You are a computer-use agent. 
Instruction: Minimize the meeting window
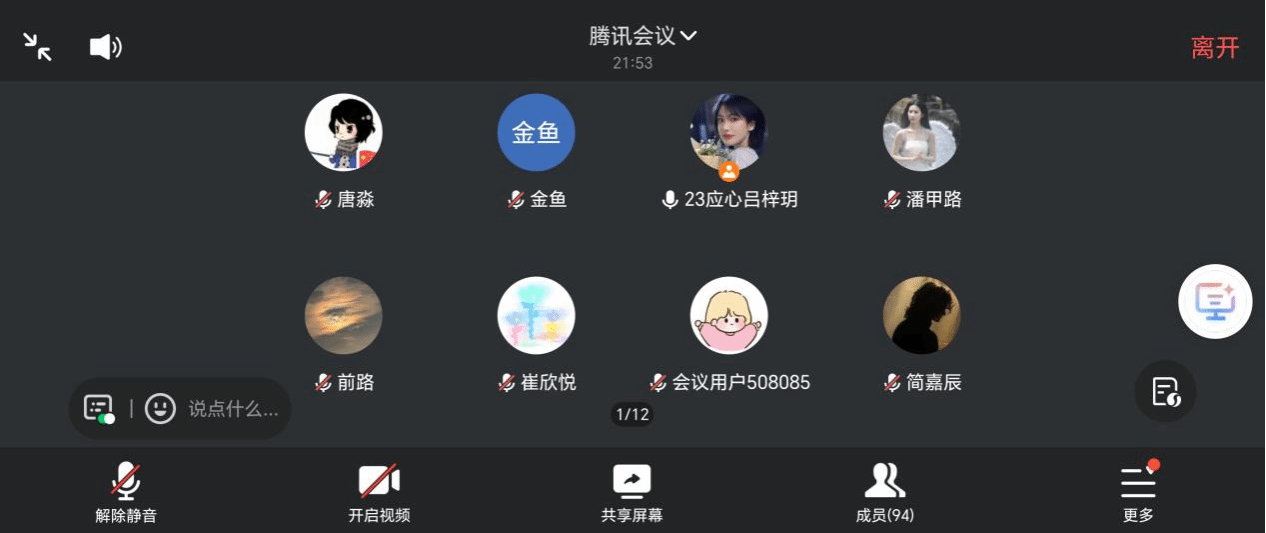coord(38,47)
